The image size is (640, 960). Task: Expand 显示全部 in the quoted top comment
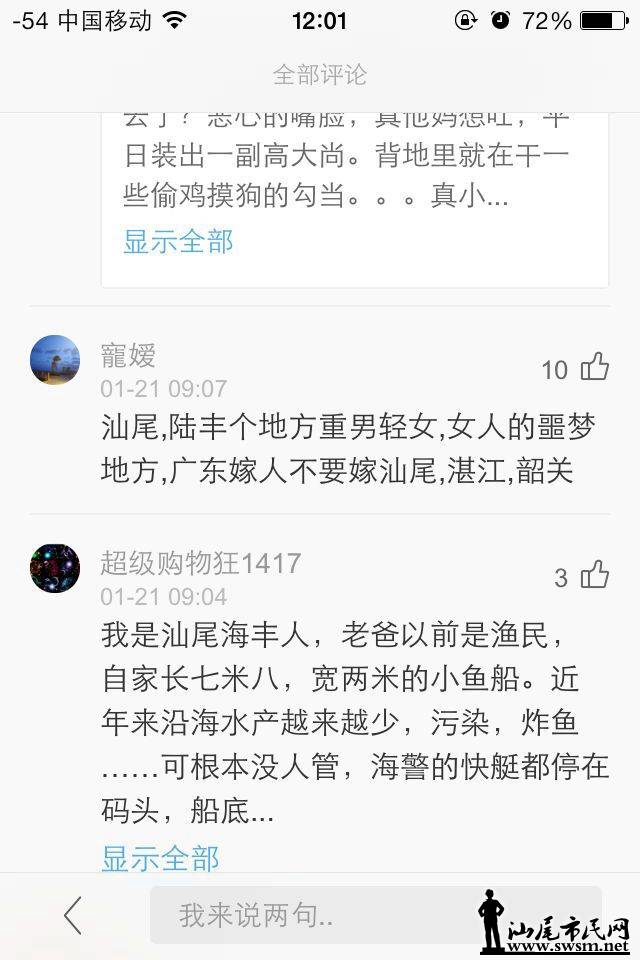point(178,241)
